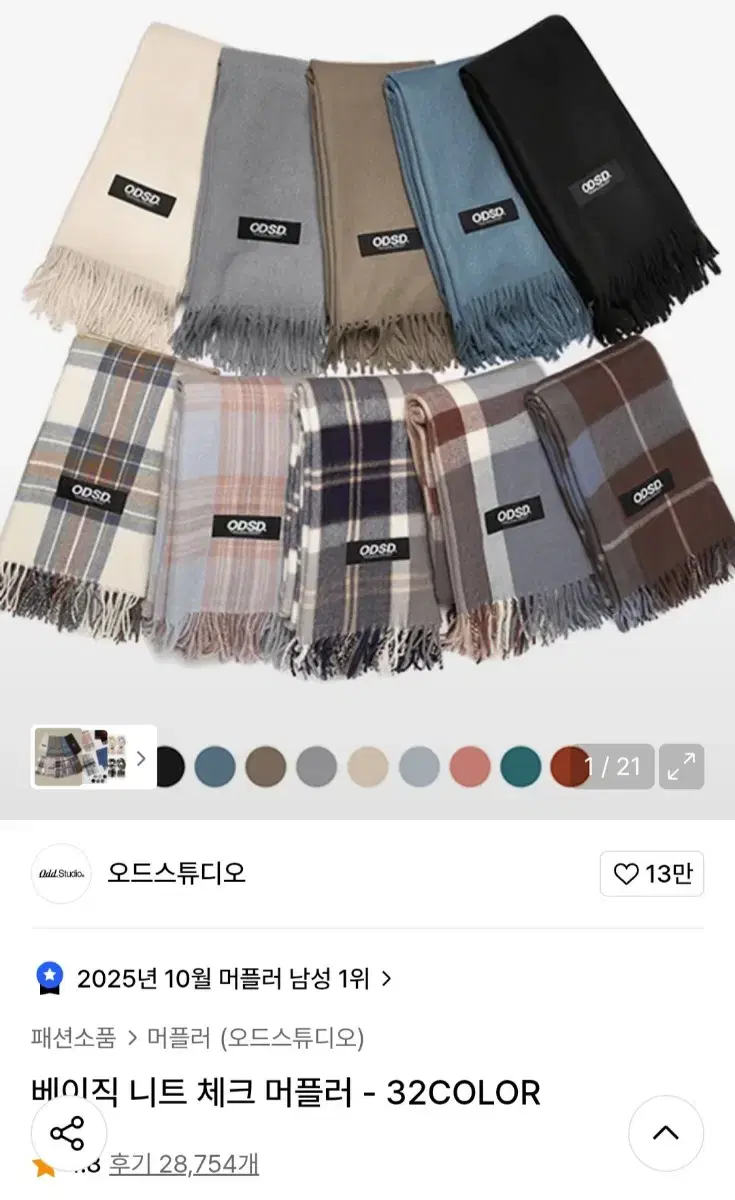The image size is (735, 1200).
Task: Tap the scroll-to-top arrow button
Action: [x=668, y=1133]
